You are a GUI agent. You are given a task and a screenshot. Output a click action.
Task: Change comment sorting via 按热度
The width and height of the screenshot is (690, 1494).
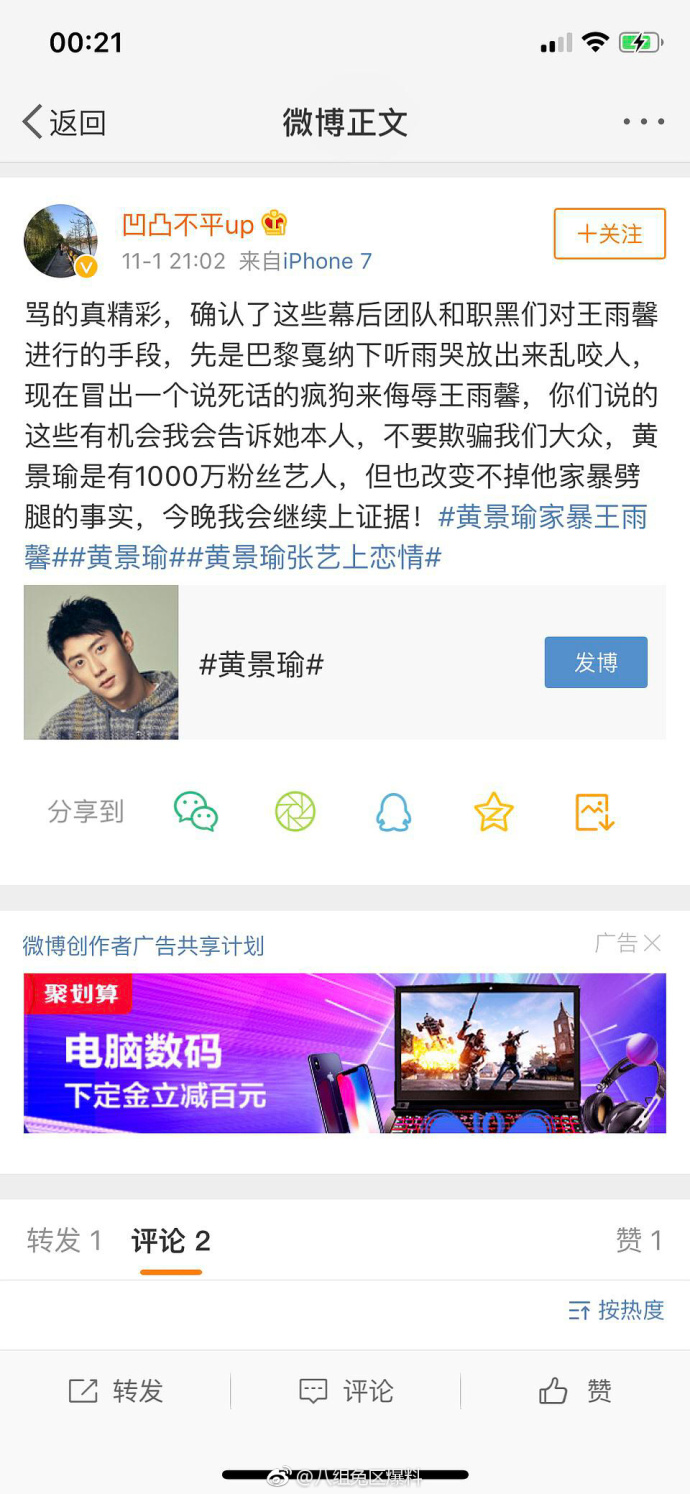(x=616, y=1310)
